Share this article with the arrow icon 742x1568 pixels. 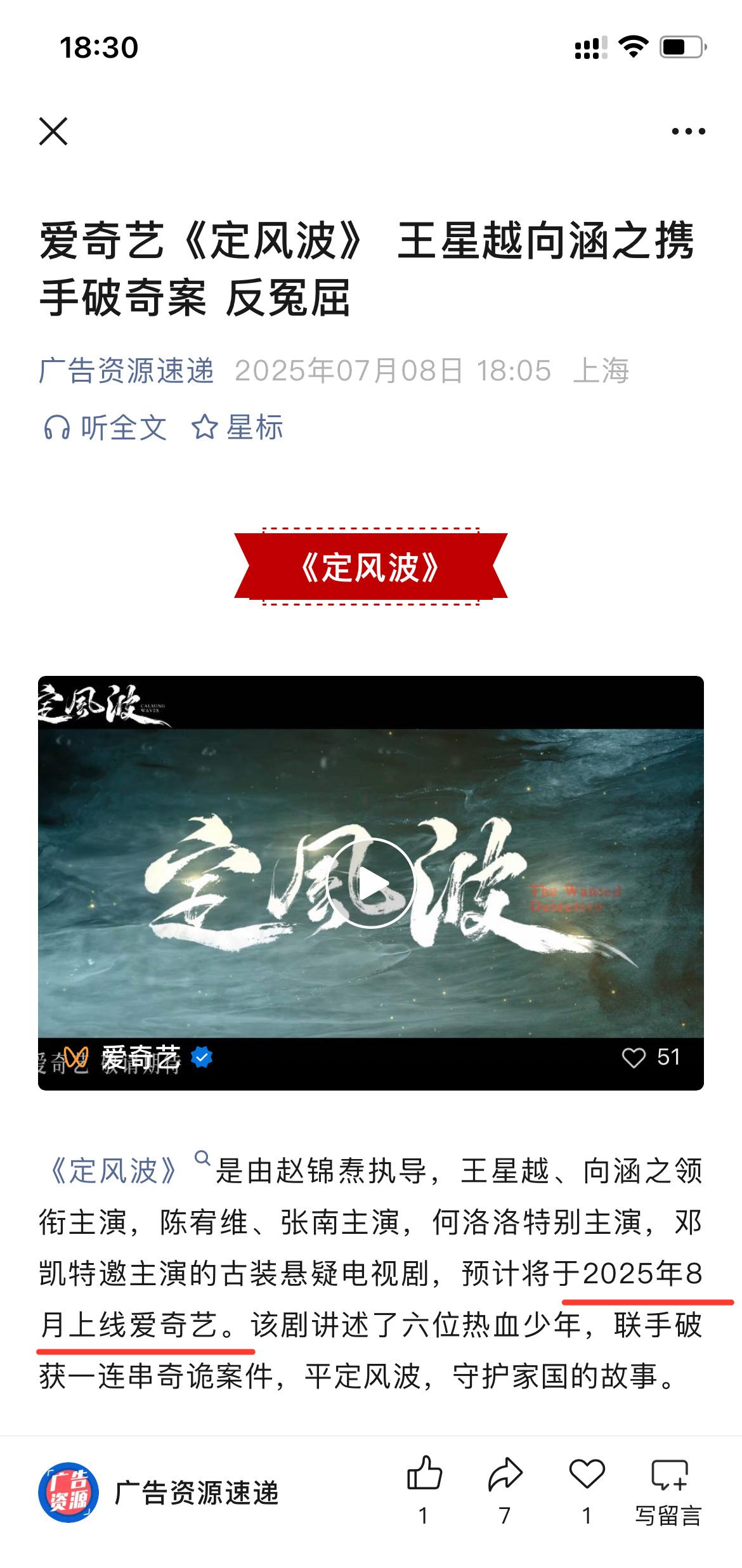[505, 1474]
